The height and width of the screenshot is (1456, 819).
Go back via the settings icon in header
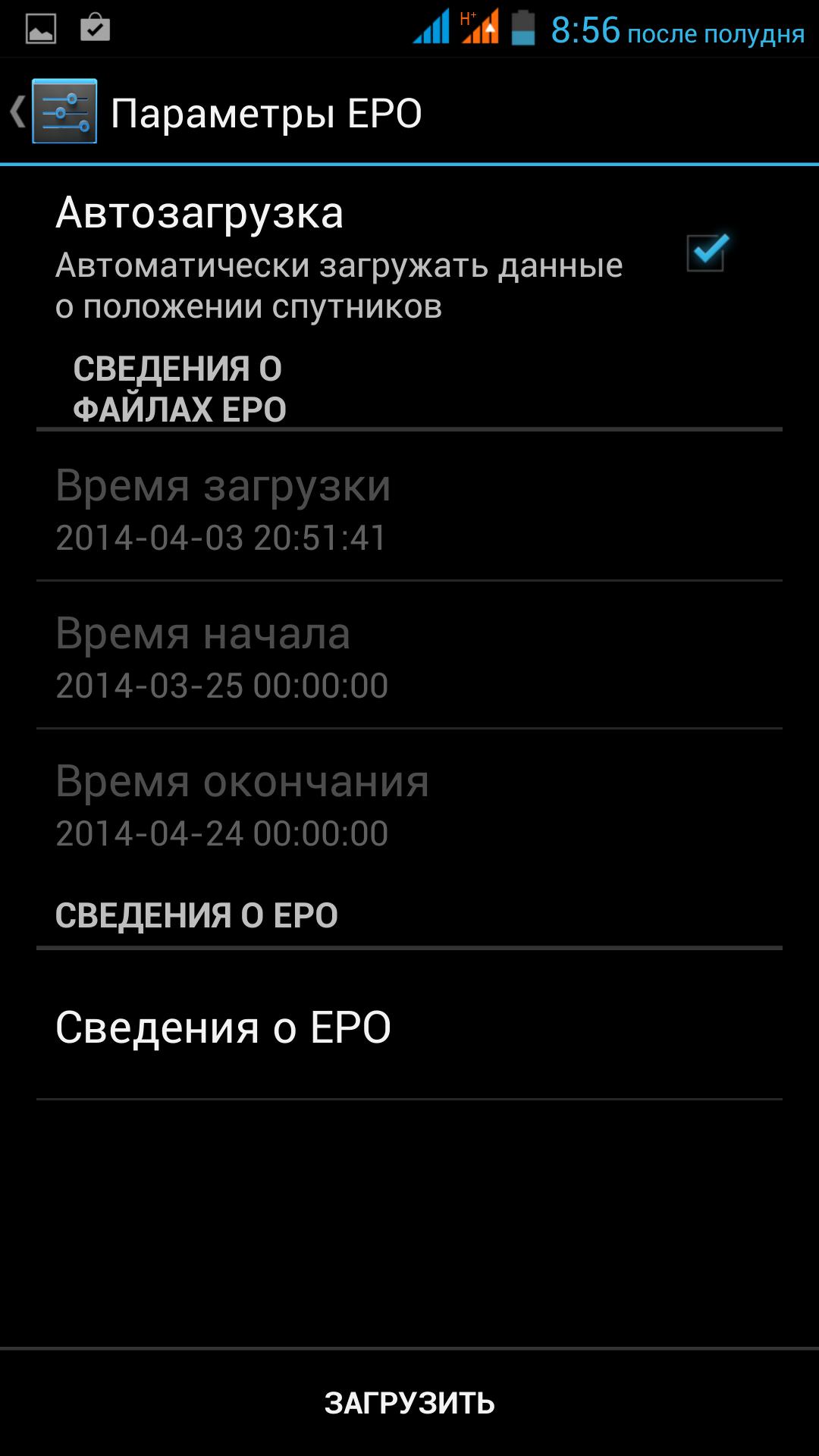pos(64,111)
